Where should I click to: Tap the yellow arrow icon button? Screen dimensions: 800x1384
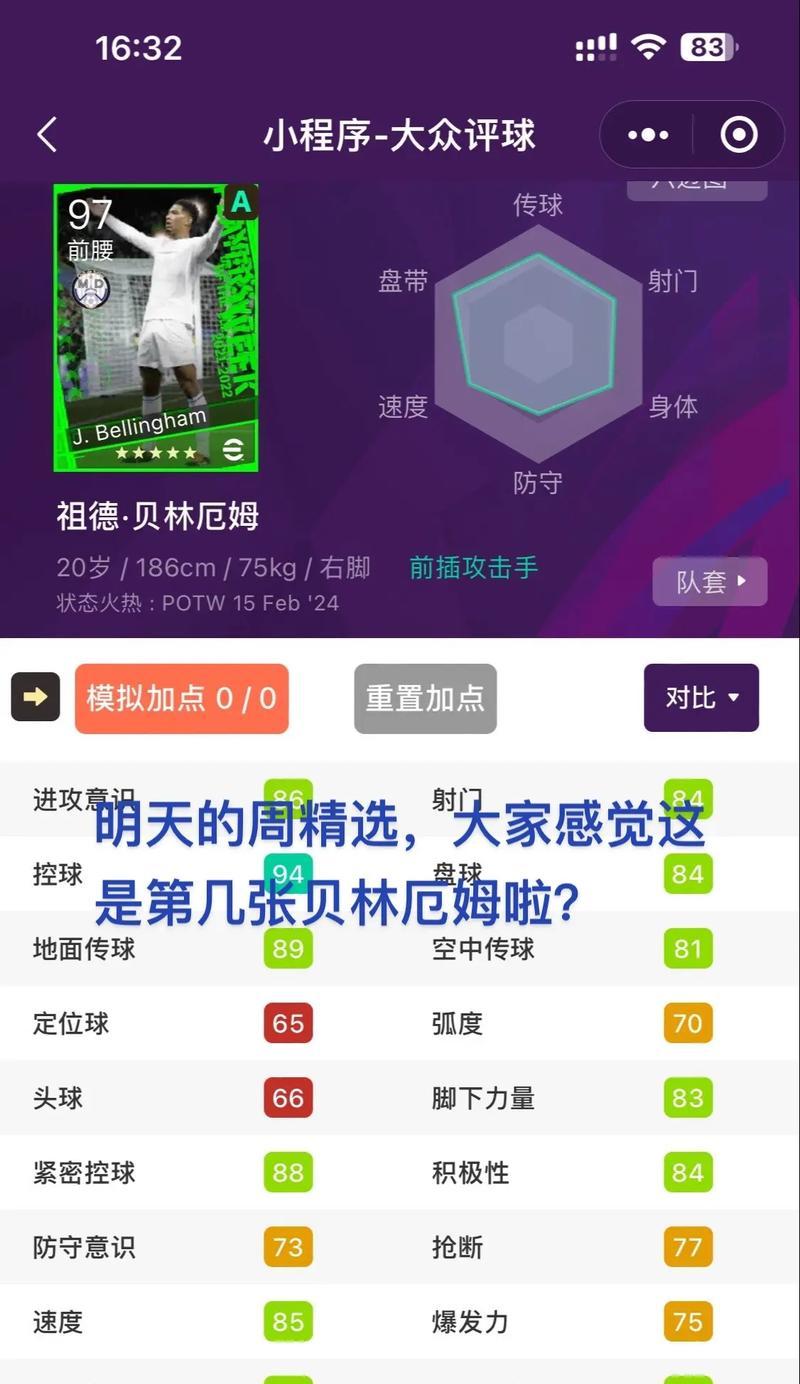(35, 697)
